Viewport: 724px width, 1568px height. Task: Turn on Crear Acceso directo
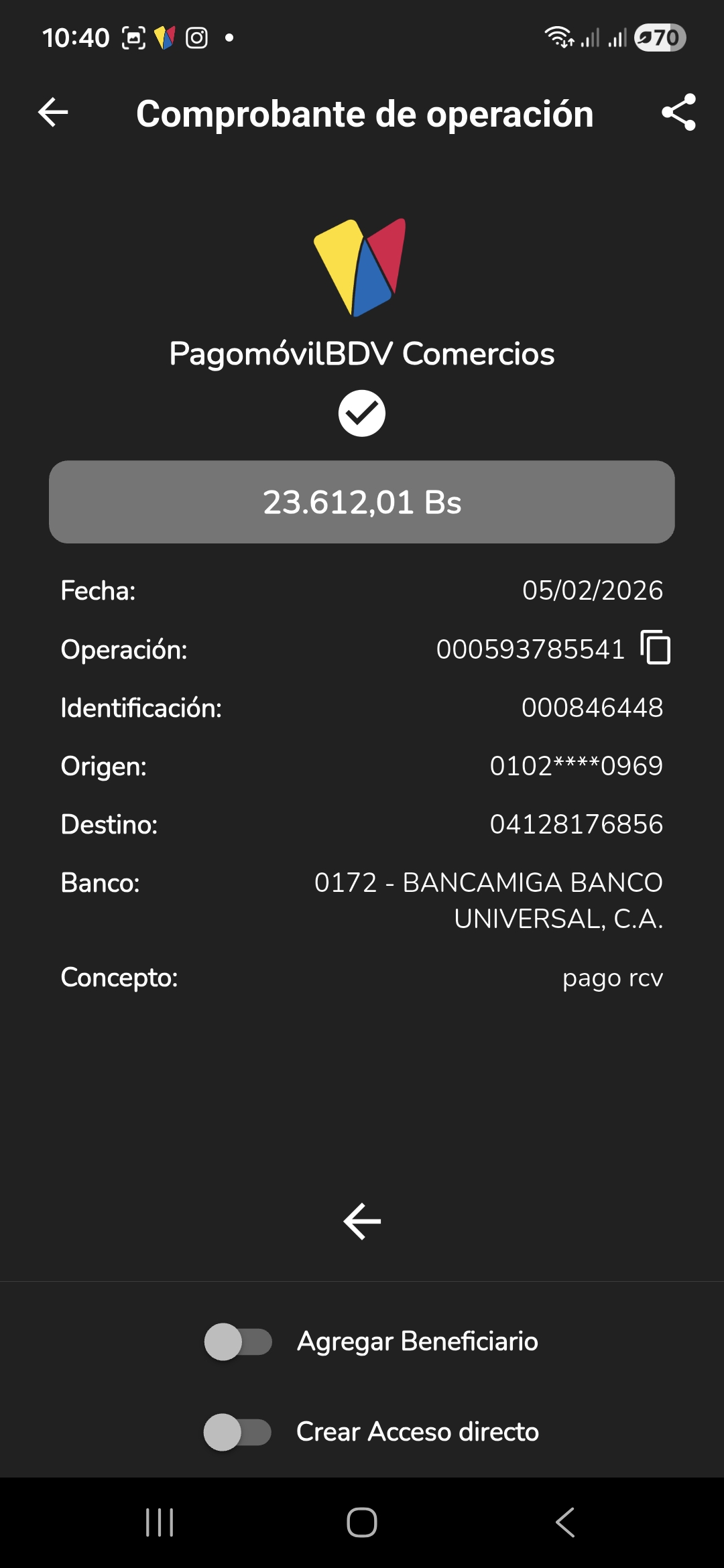[238, 1432]
